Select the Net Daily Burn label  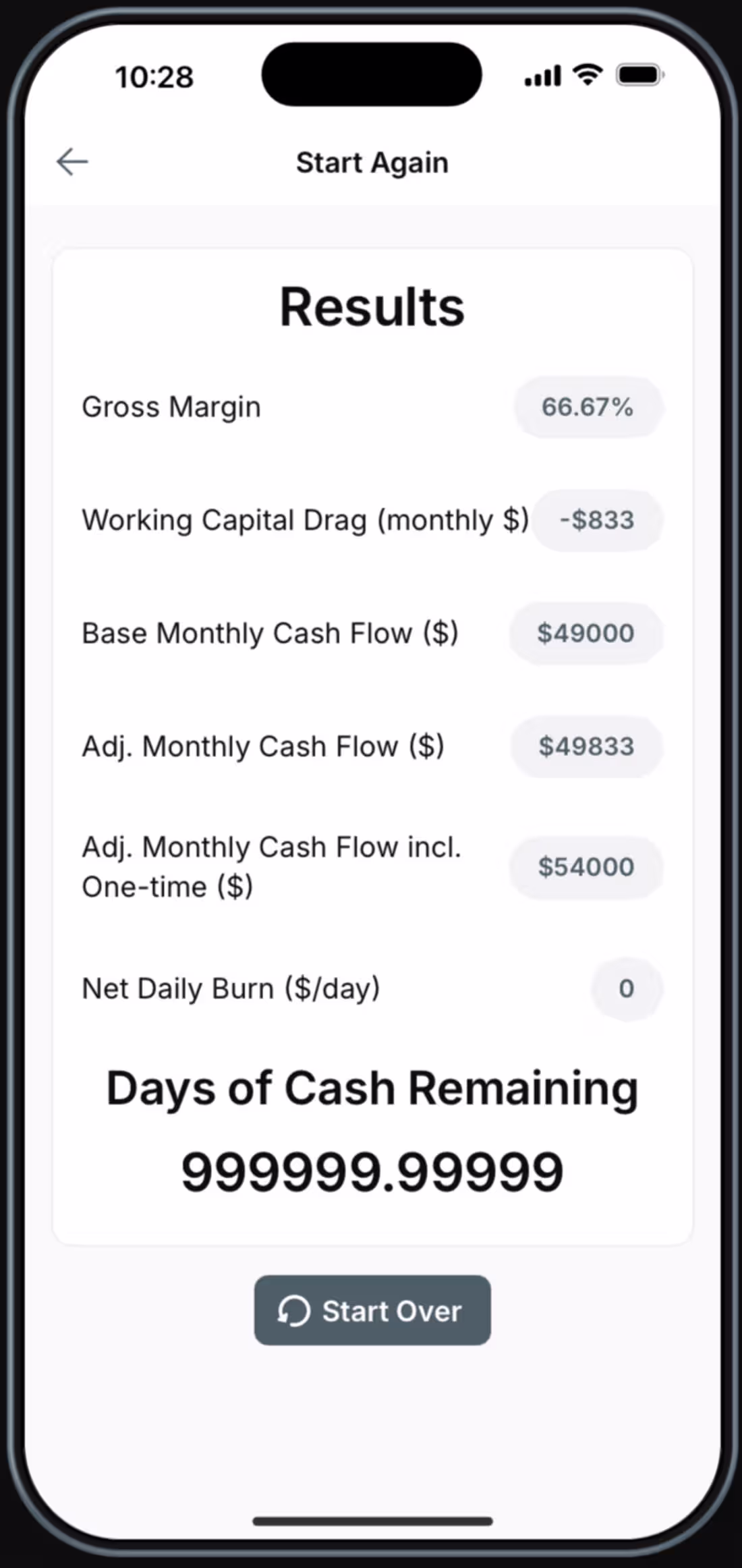pos(231,988)
